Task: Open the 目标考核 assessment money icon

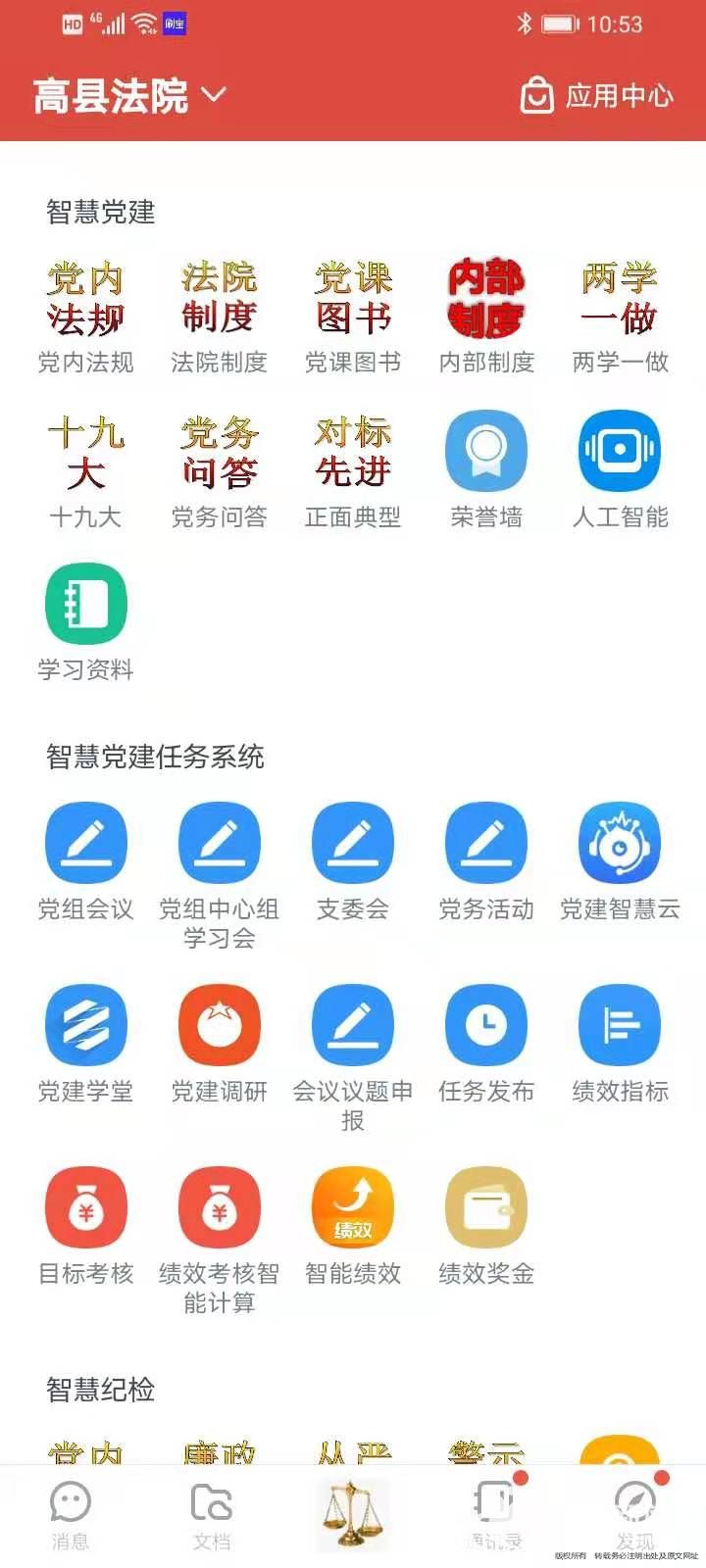Action: (86, 1206)
